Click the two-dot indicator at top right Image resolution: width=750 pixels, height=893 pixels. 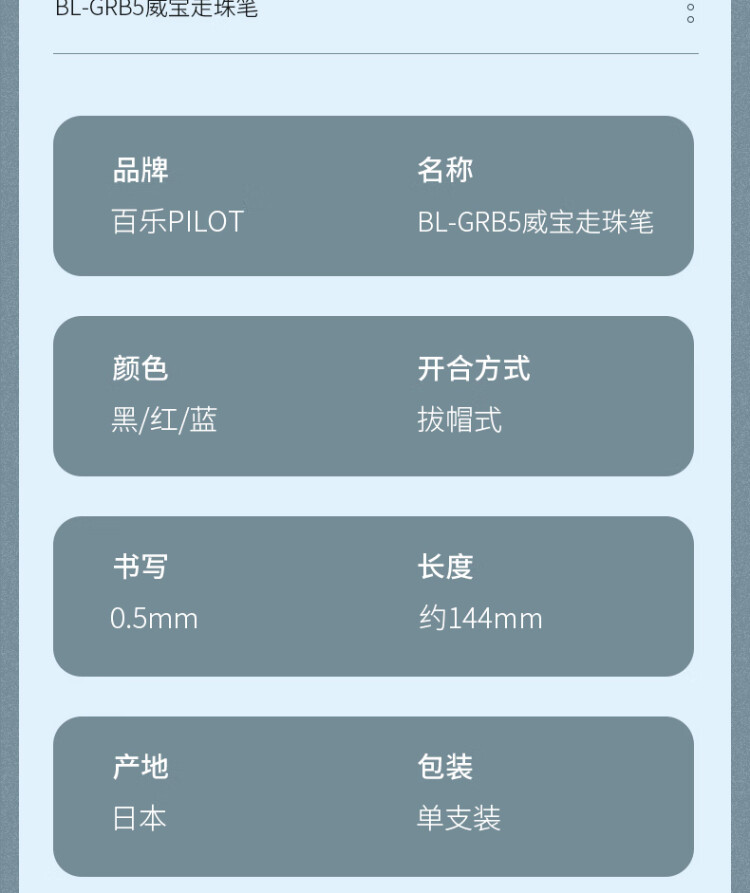pyautogui.click(x=690, y=15)
